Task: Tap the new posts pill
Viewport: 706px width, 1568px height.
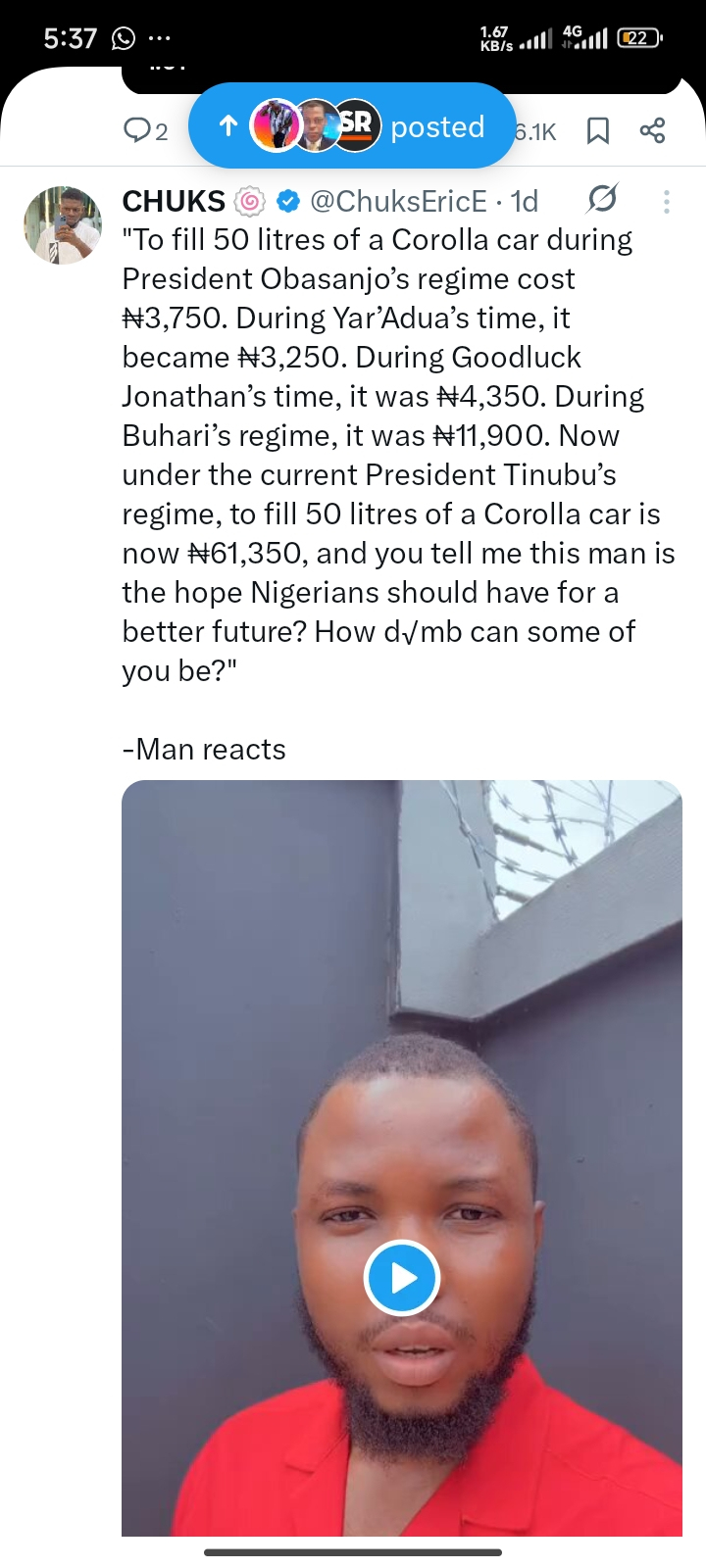Action: (351, 126)
